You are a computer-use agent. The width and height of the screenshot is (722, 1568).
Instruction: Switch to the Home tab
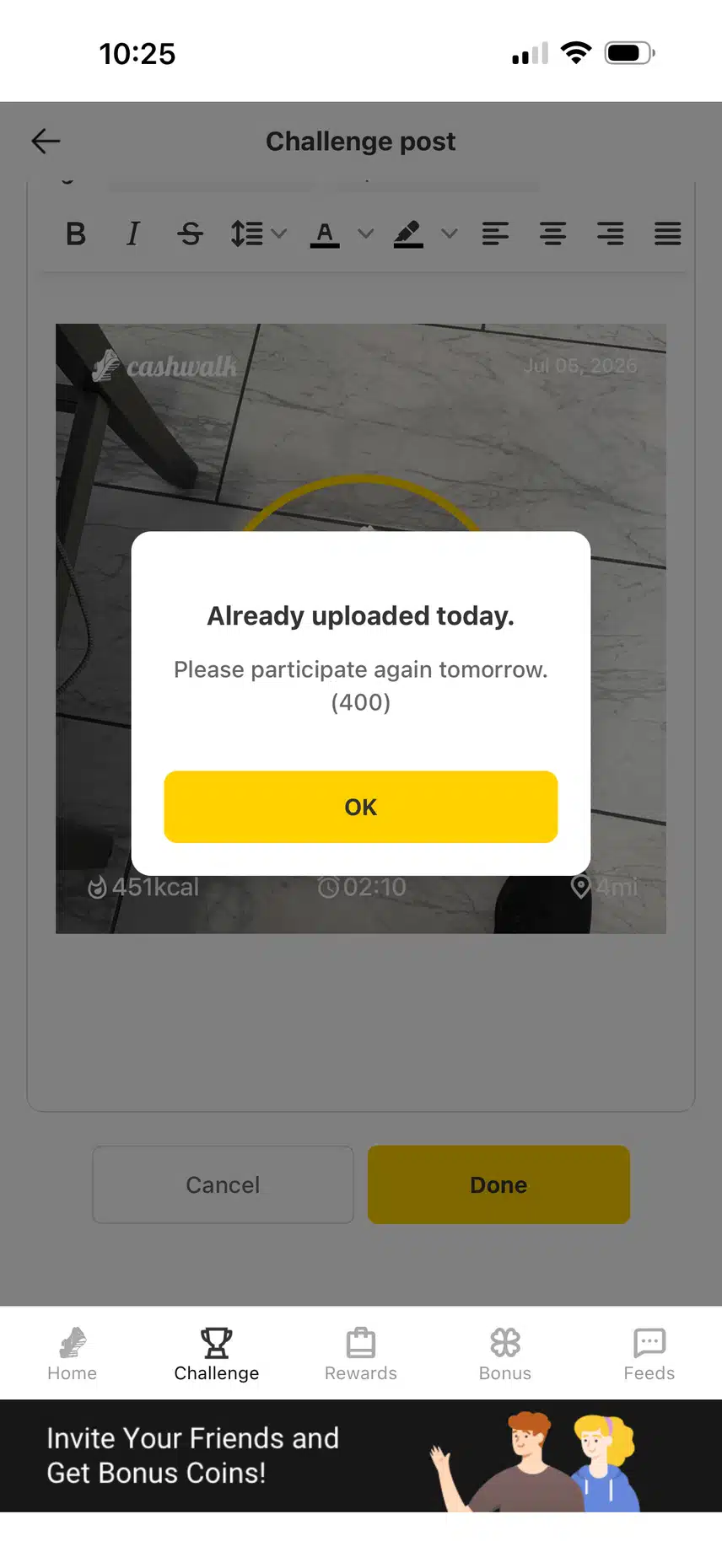click(x=73, y=1353)
